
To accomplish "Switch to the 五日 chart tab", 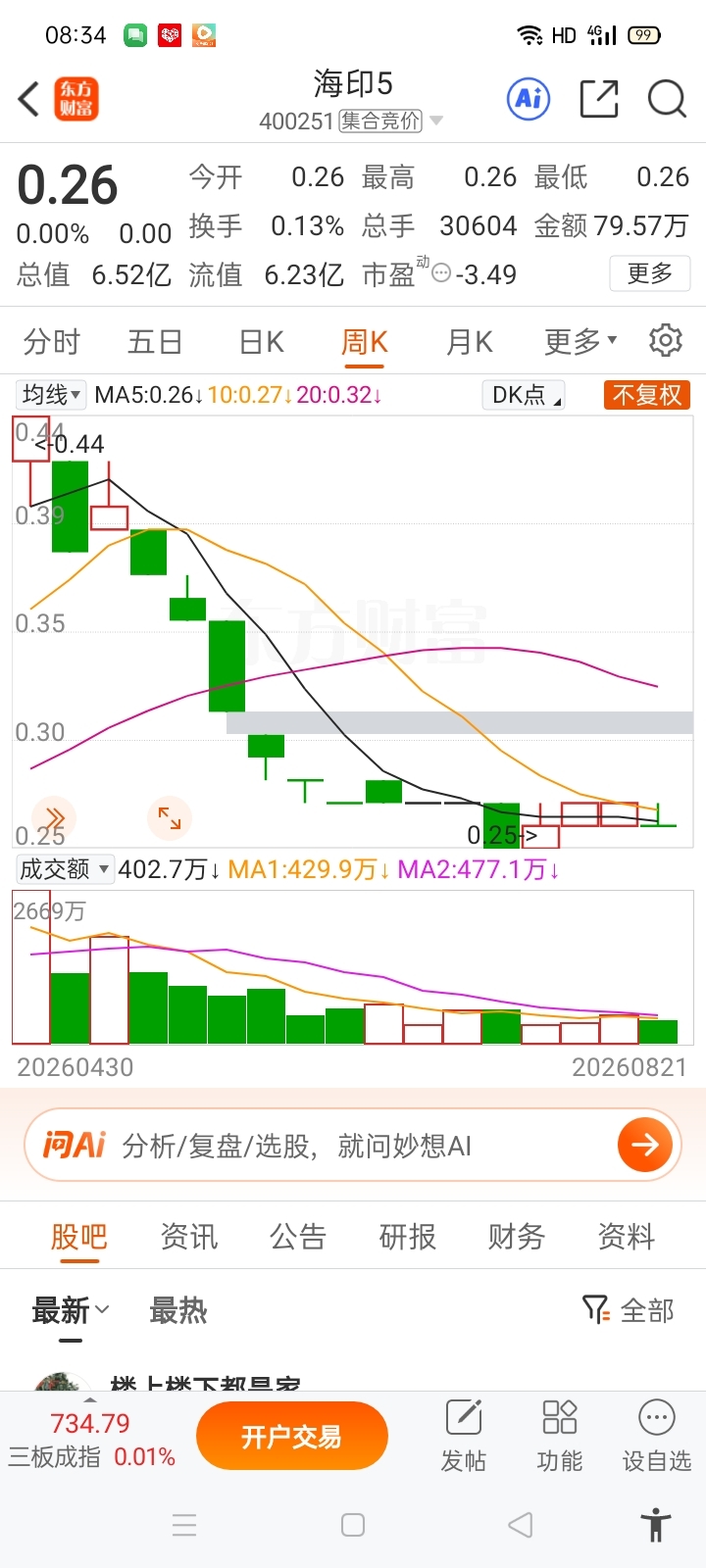I will [x=155, y=342].
